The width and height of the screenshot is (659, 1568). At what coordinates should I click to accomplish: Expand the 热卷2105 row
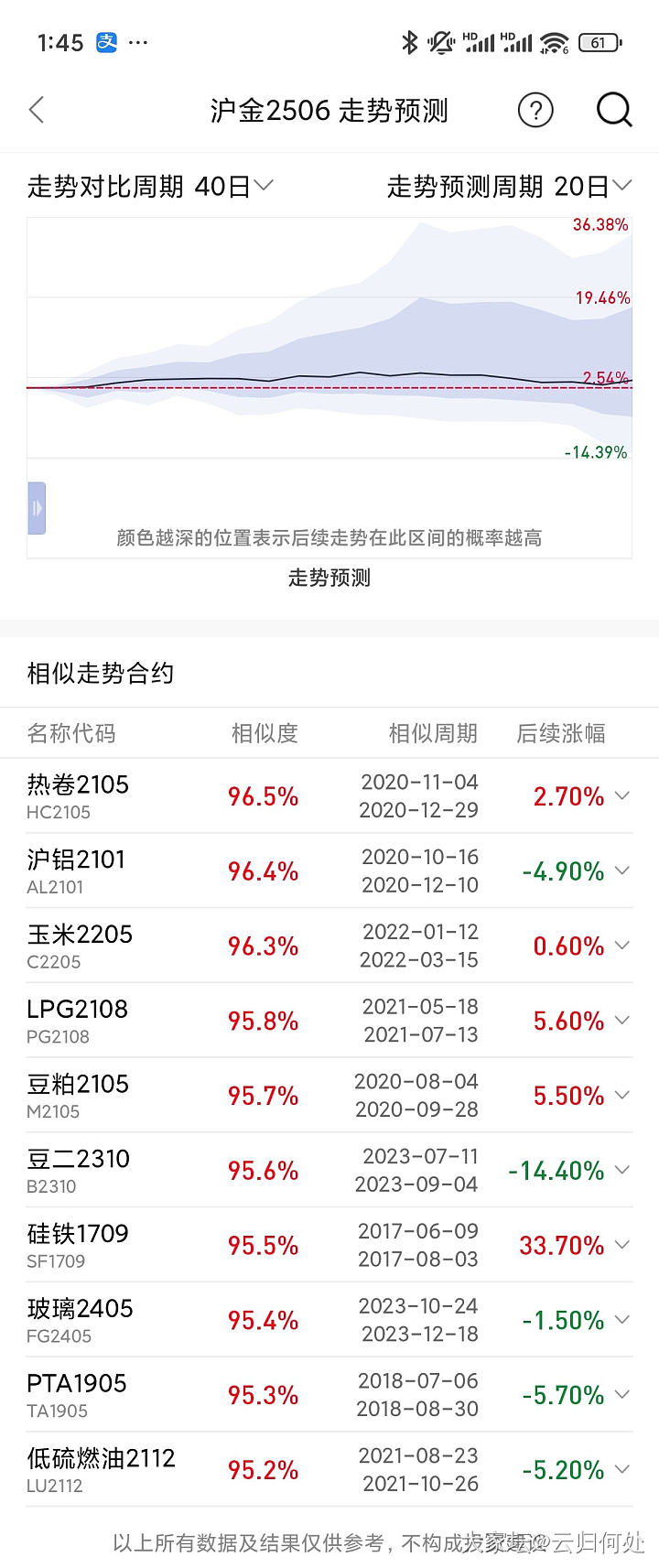point(622,795)
